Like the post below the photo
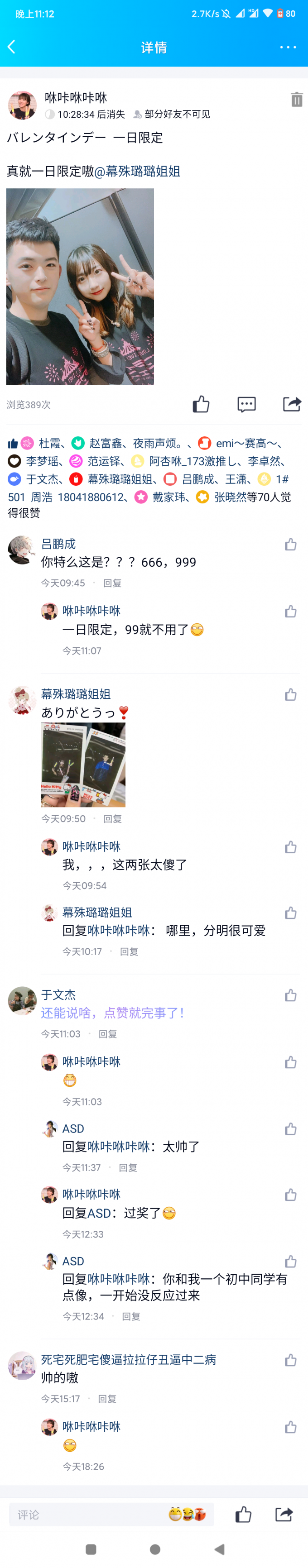308x1568 pixels. click(x=201, y=404)
